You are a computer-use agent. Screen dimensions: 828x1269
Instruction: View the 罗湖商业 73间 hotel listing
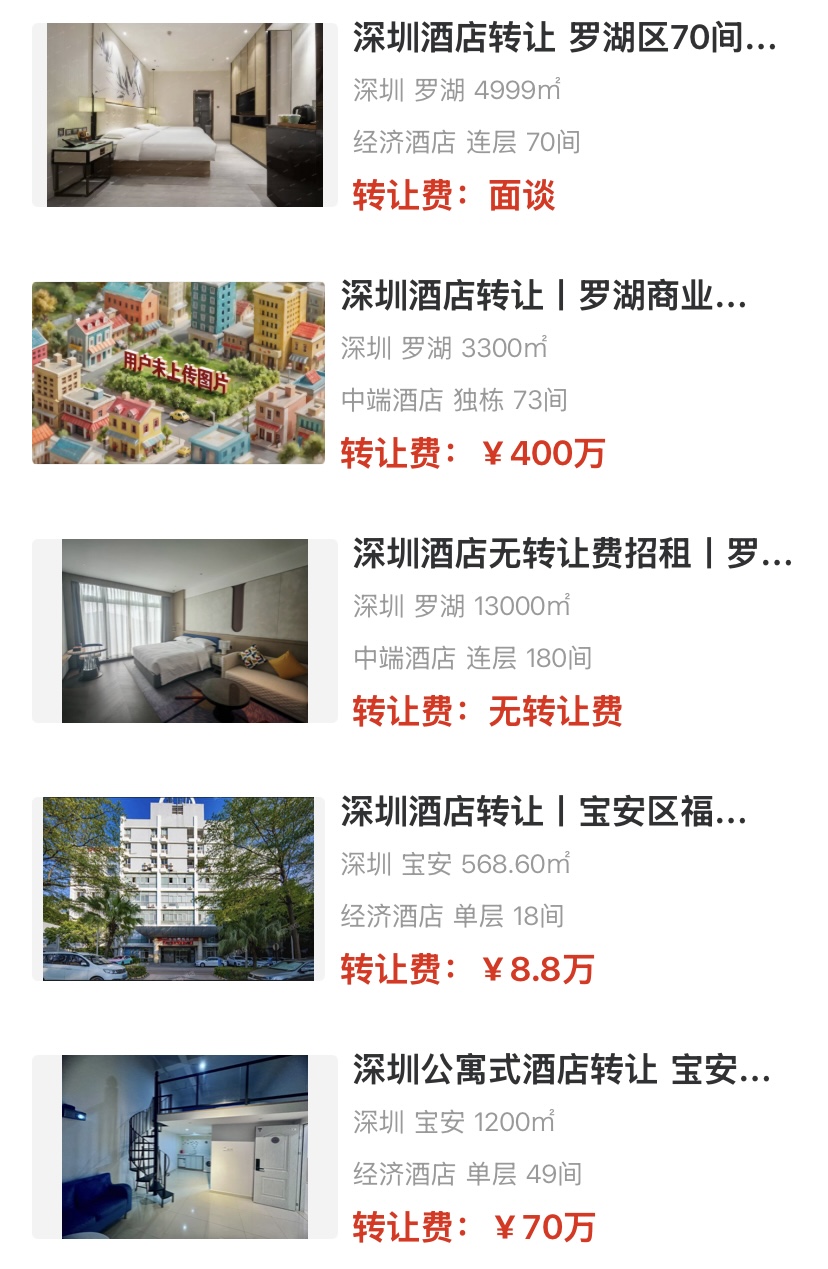click(543, 297)
